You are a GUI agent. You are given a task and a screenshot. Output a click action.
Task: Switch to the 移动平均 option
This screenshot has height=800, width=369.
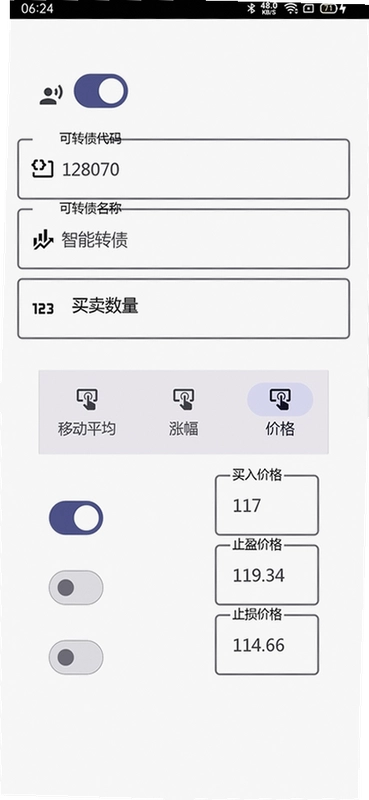(x=87, y=412)
